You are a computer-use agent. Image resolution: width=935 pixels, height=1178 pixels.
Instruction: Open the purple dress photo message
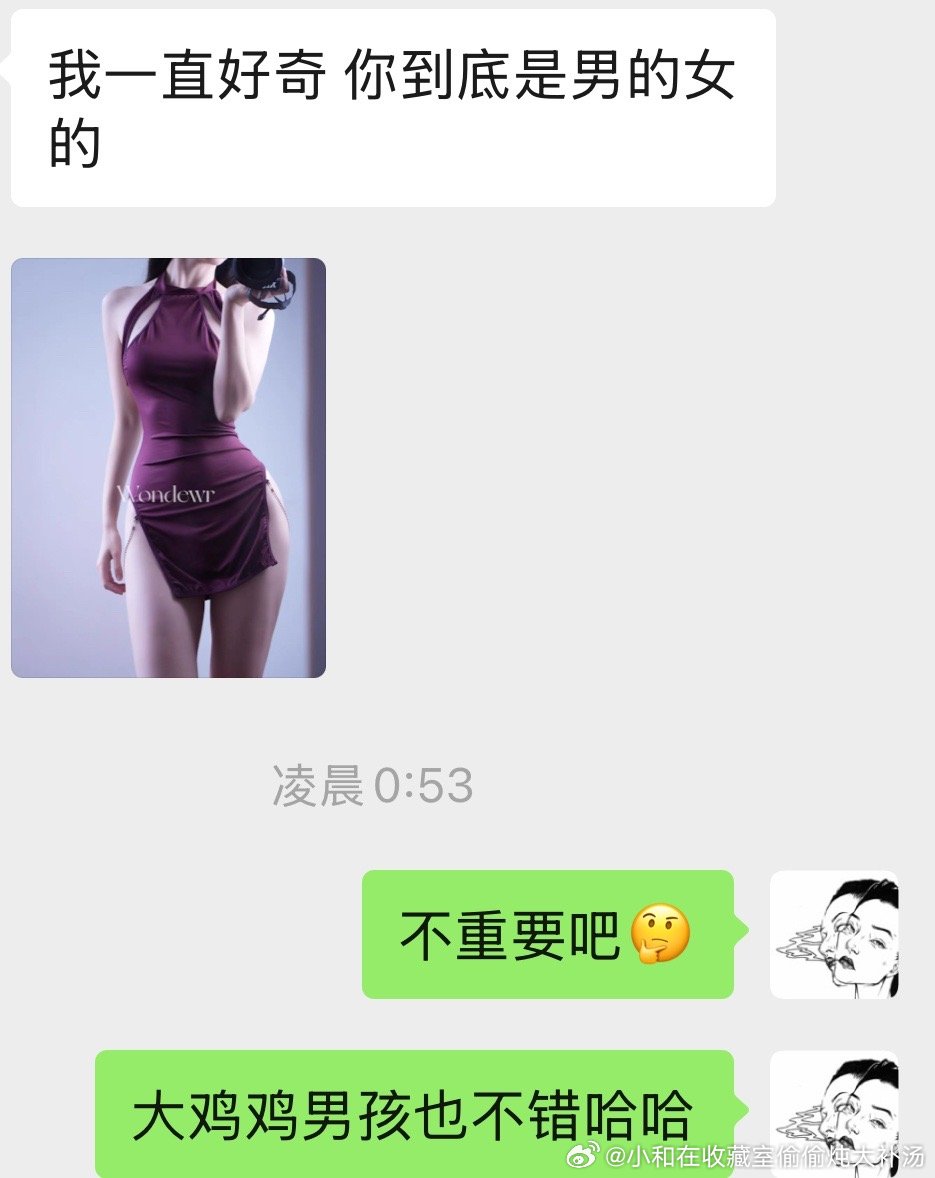168,468
